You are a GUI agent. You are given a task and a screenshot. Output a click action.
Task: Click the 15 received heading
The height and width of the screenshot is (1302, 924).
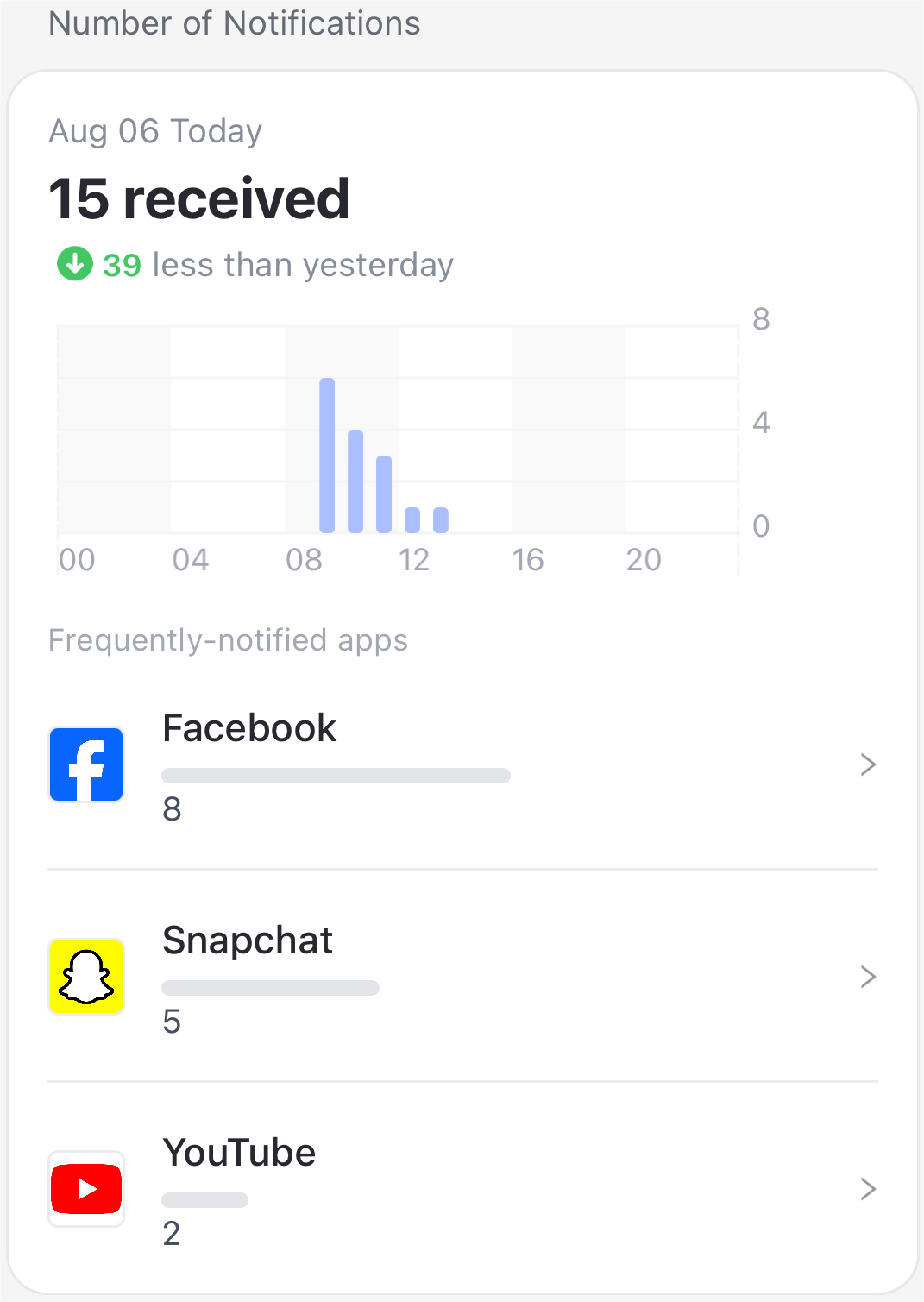coord(199,198)
